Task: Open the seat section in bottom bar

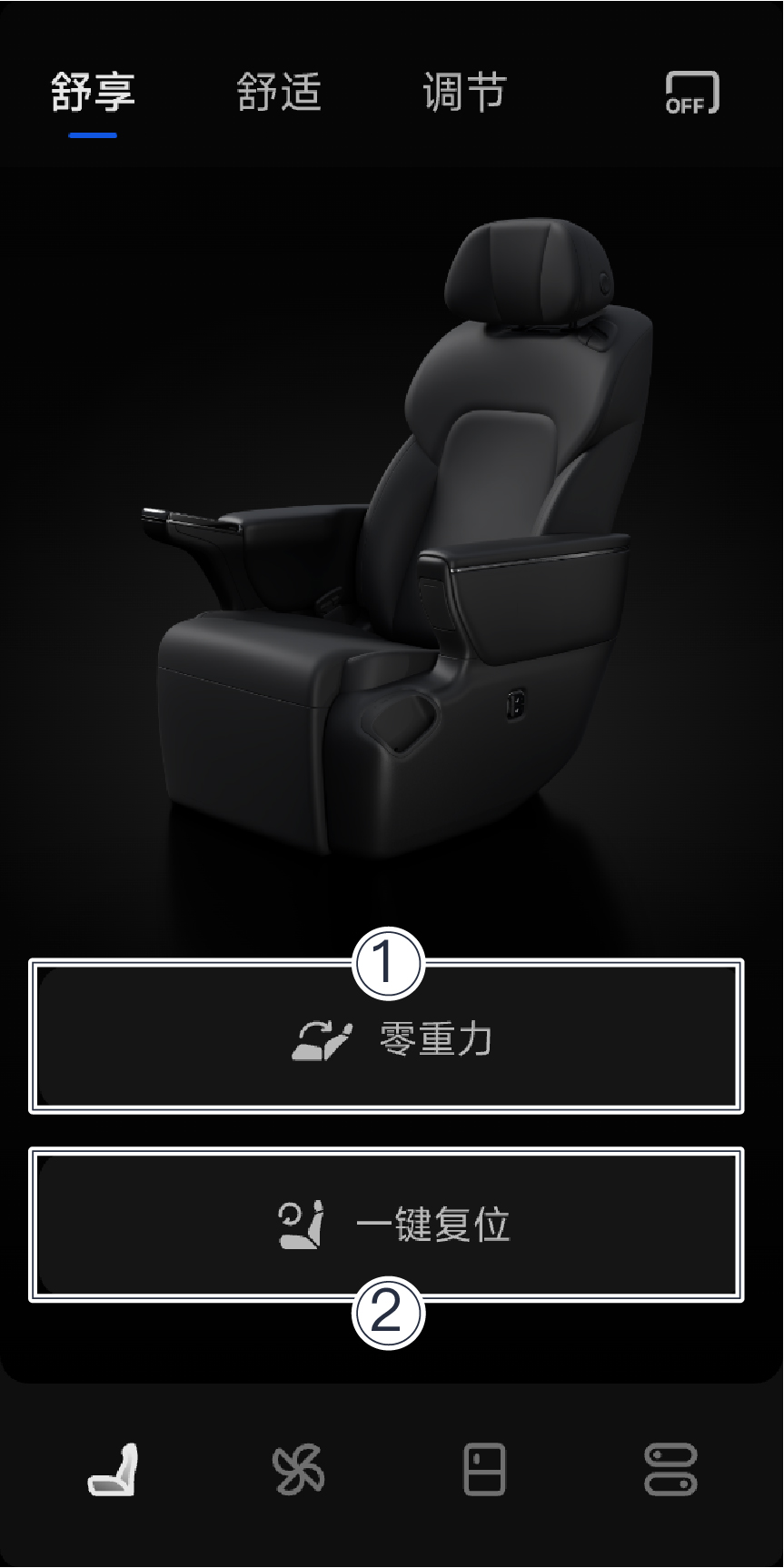Action: click(x=113, y=1469)
